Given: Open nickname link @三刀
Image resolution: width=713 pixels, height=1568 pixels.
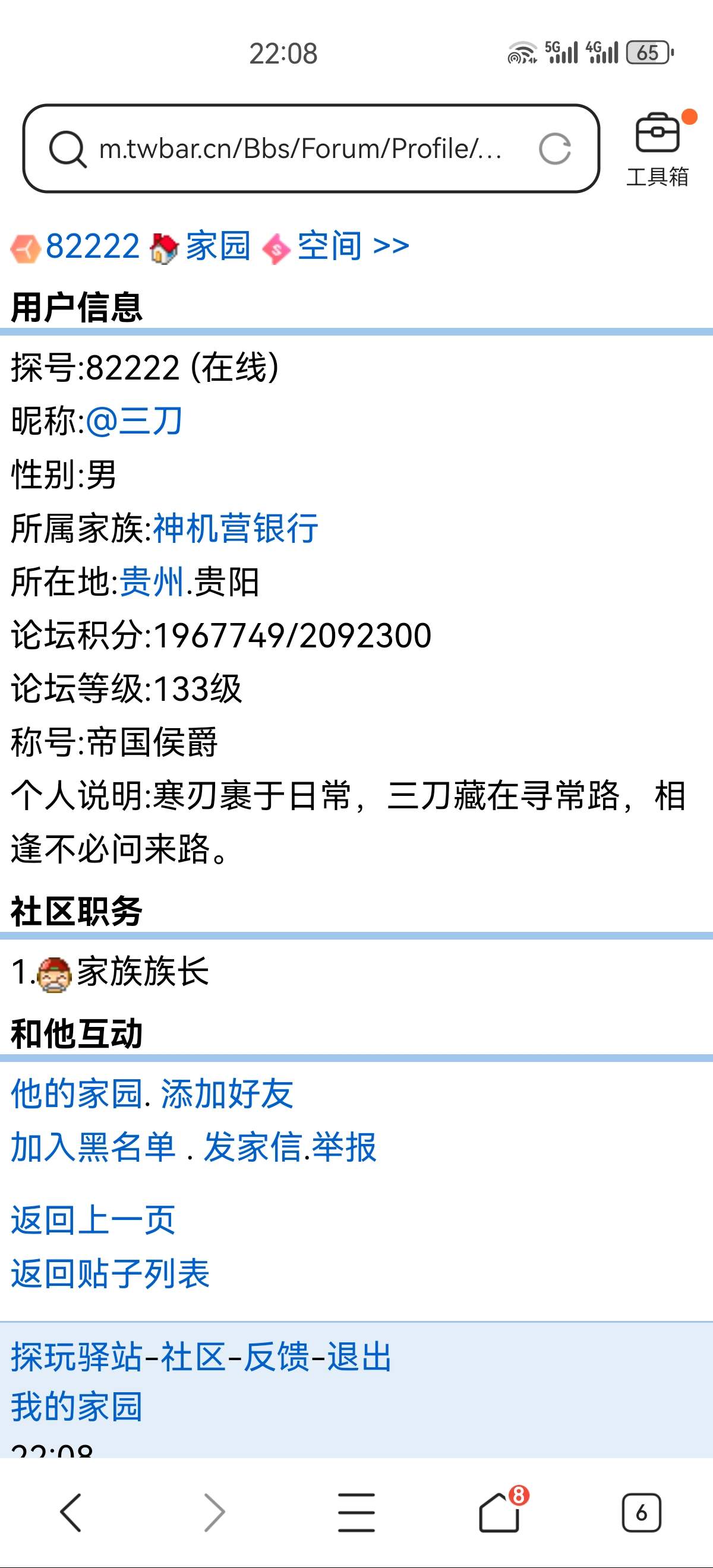Looking at the screenshot, I should pos(134,421).
